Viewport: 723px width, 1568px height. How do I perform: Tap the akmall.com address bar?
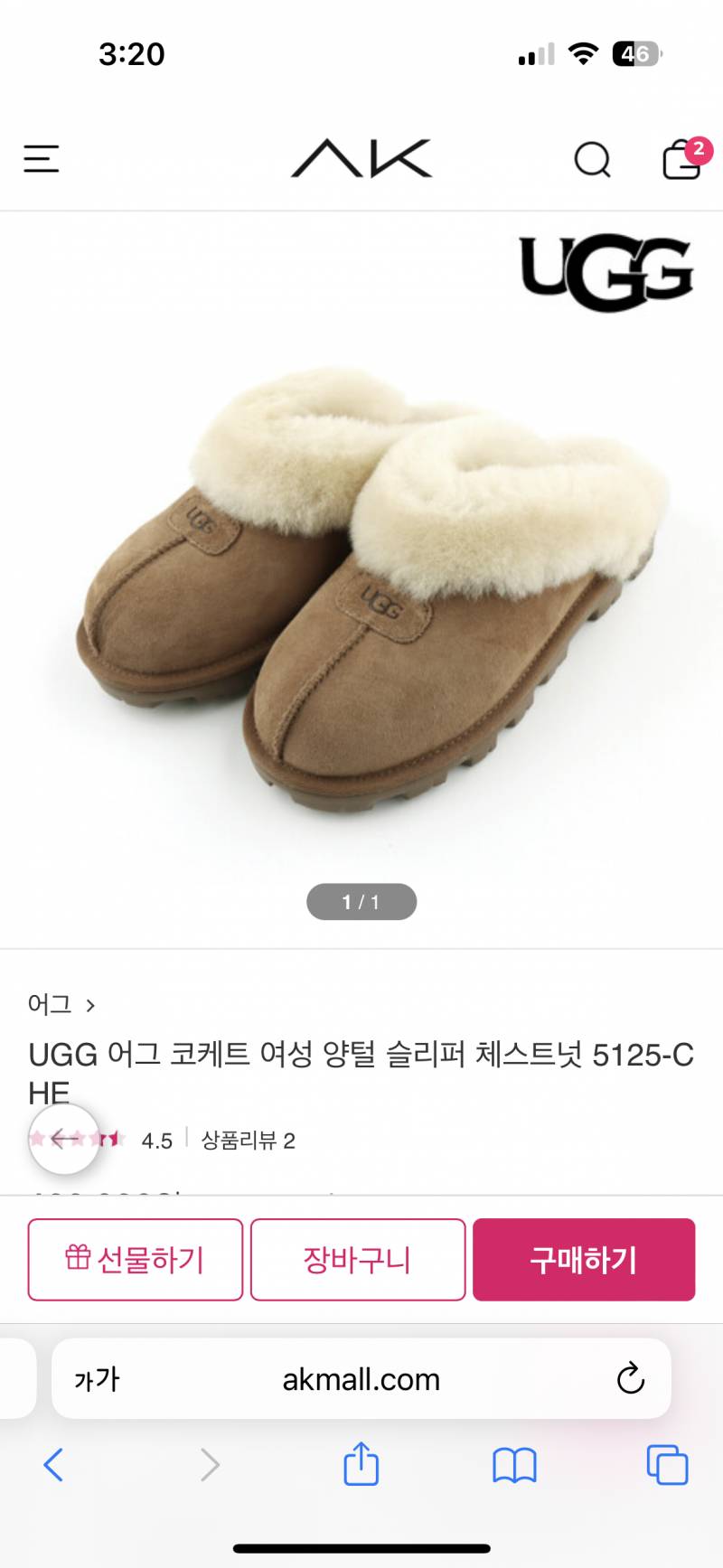(x=361, y=1379)
